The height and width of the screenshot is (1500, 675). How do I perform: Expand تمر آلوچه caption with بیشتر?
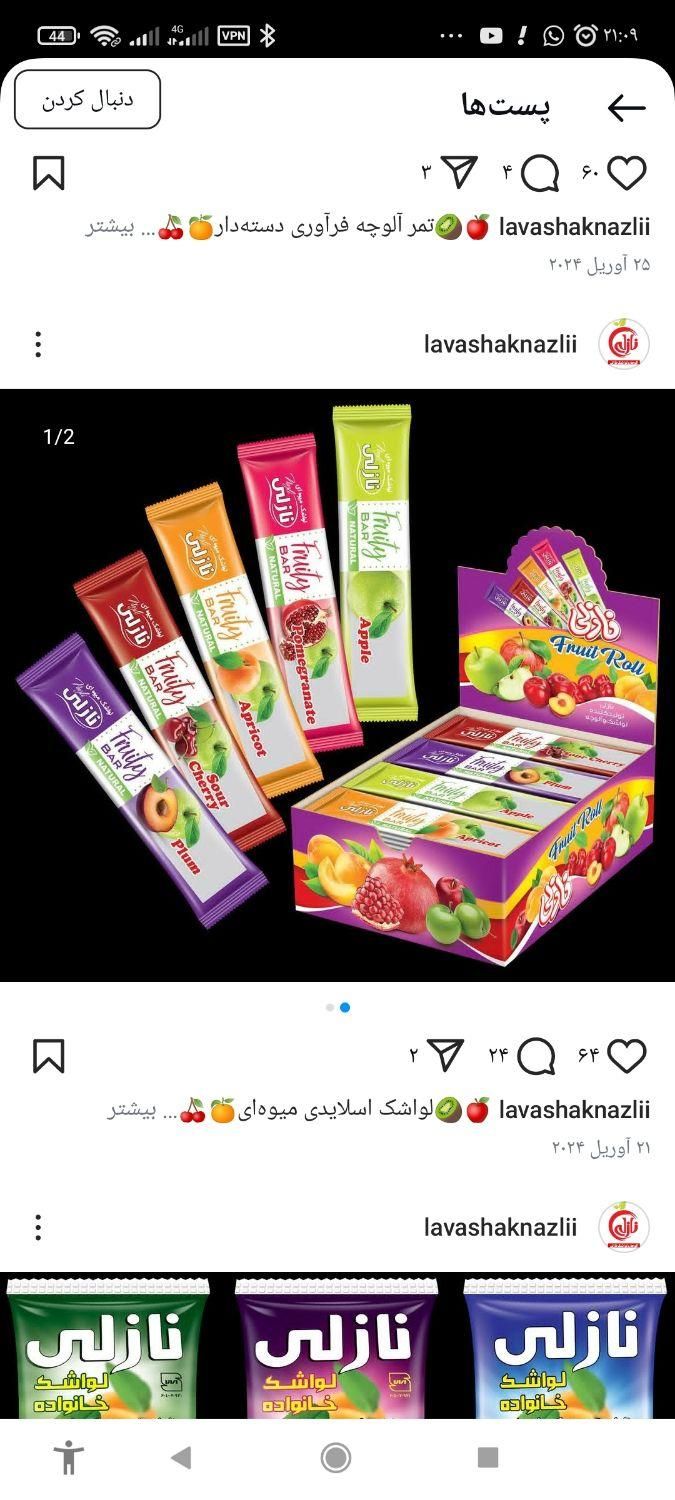(x=109, y=227)
